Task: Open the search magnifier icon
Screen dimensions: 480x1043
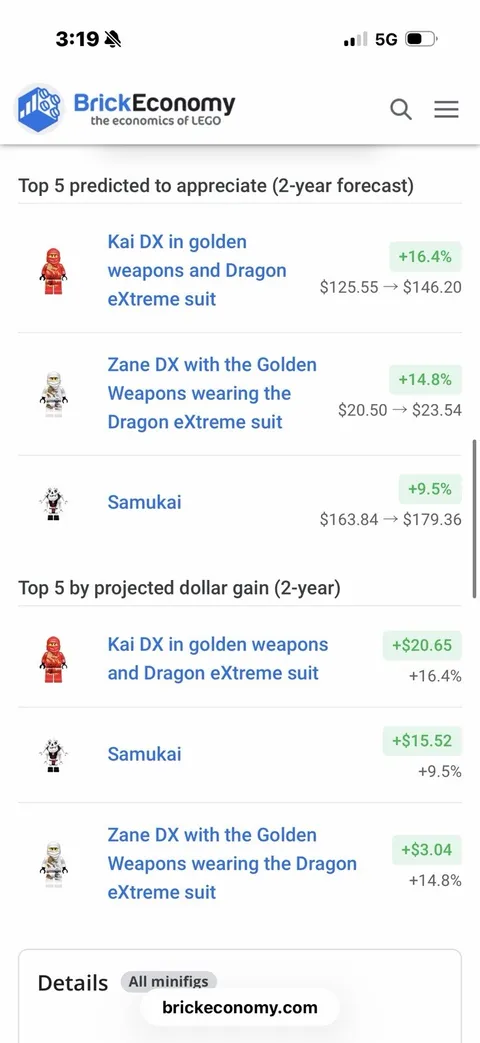Action: 401,108
